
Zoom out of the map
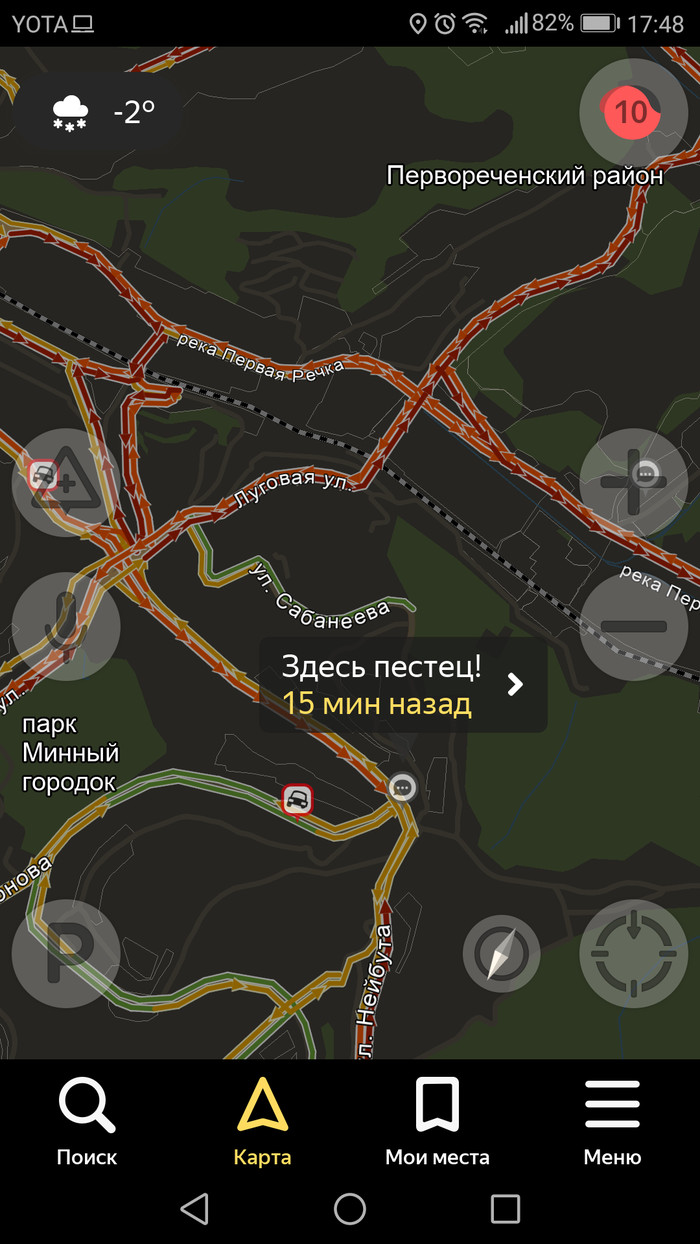[x=633, y=627]
